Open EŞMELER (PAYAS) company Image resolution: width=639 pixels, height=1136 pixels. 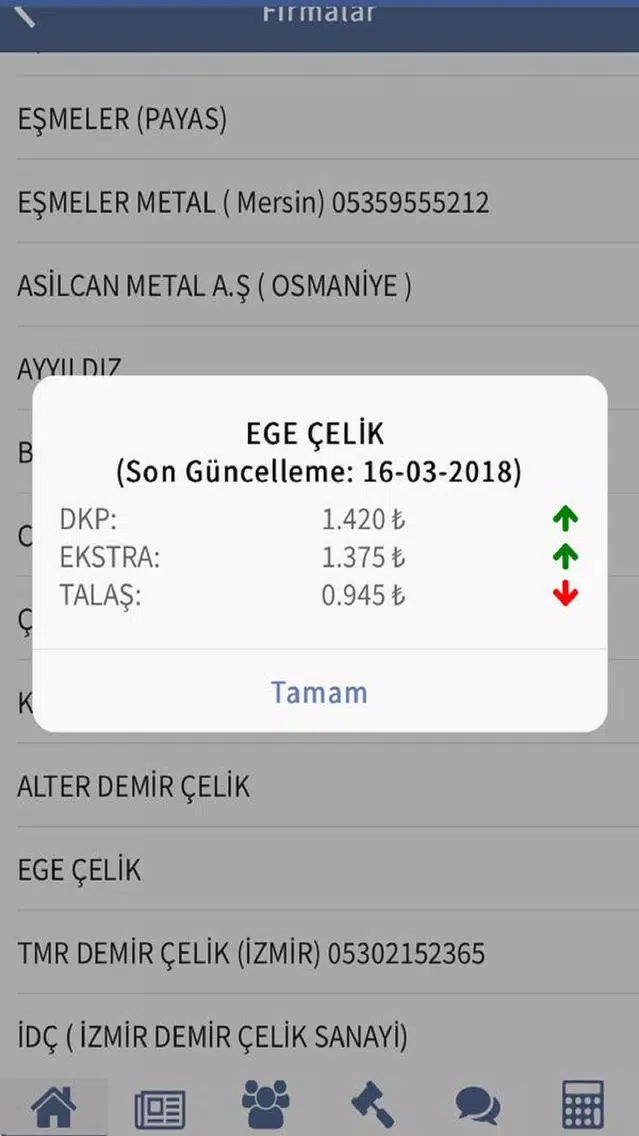coord(320,118)
